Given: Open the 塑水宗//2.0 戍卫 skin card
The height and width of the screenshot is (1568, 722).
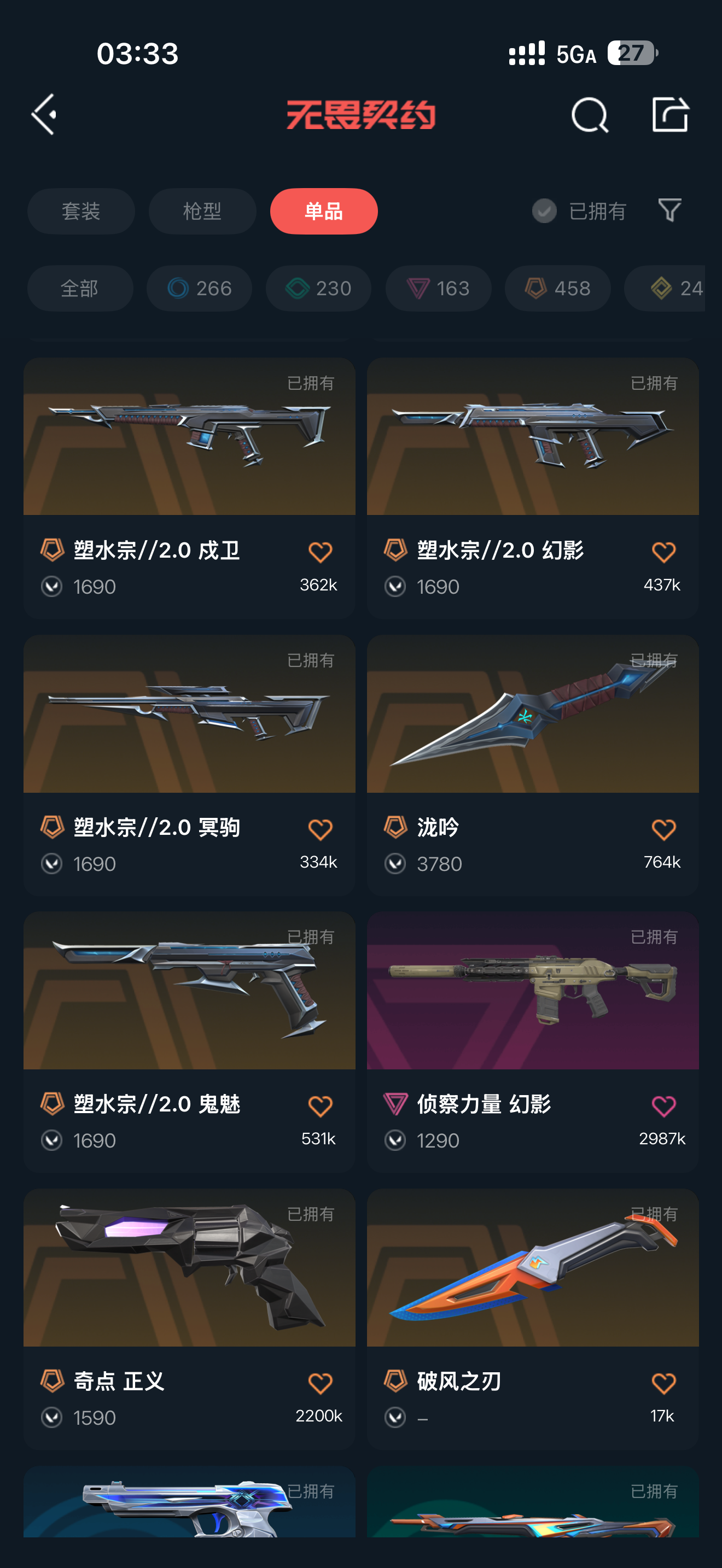Looking at the screenshot, I should 189,488.
